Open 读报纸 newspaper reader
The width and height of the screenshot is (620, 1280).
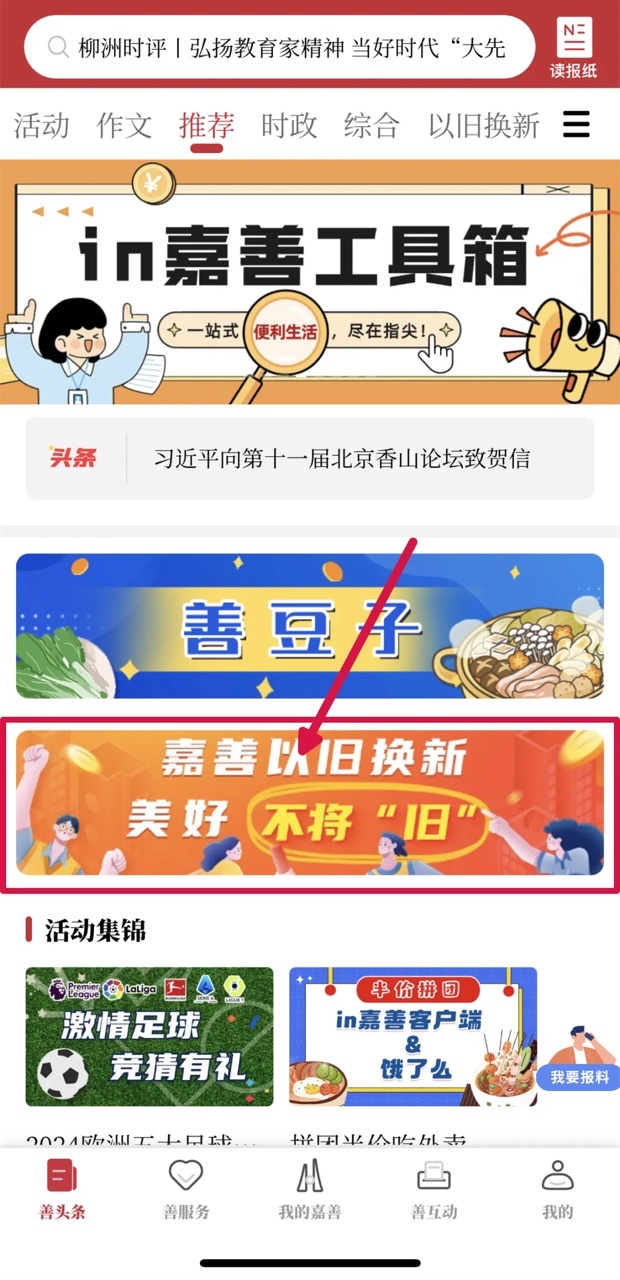click(574, 48)
